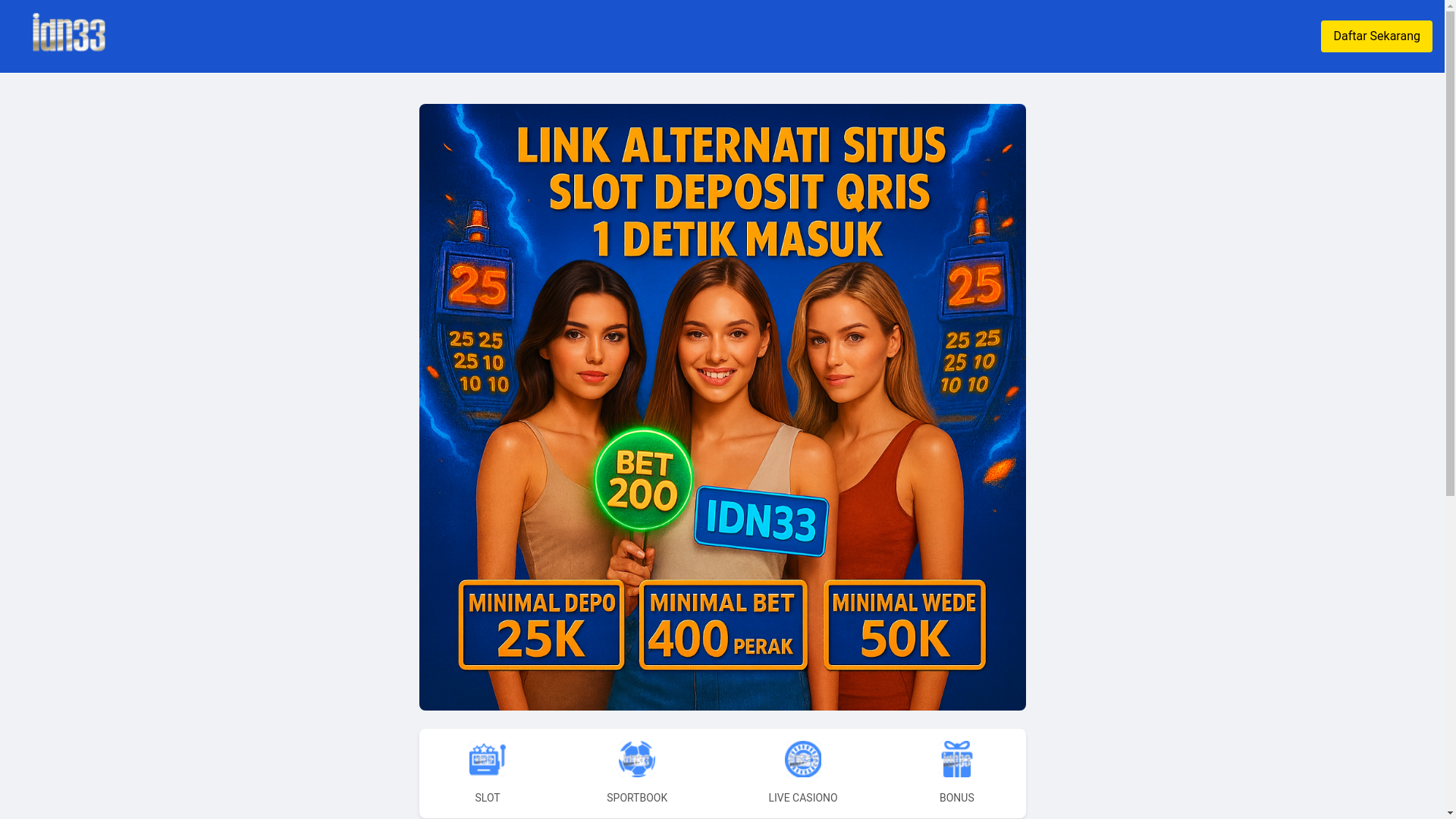Open the IDN33 logo home link

tap(68, 33)
